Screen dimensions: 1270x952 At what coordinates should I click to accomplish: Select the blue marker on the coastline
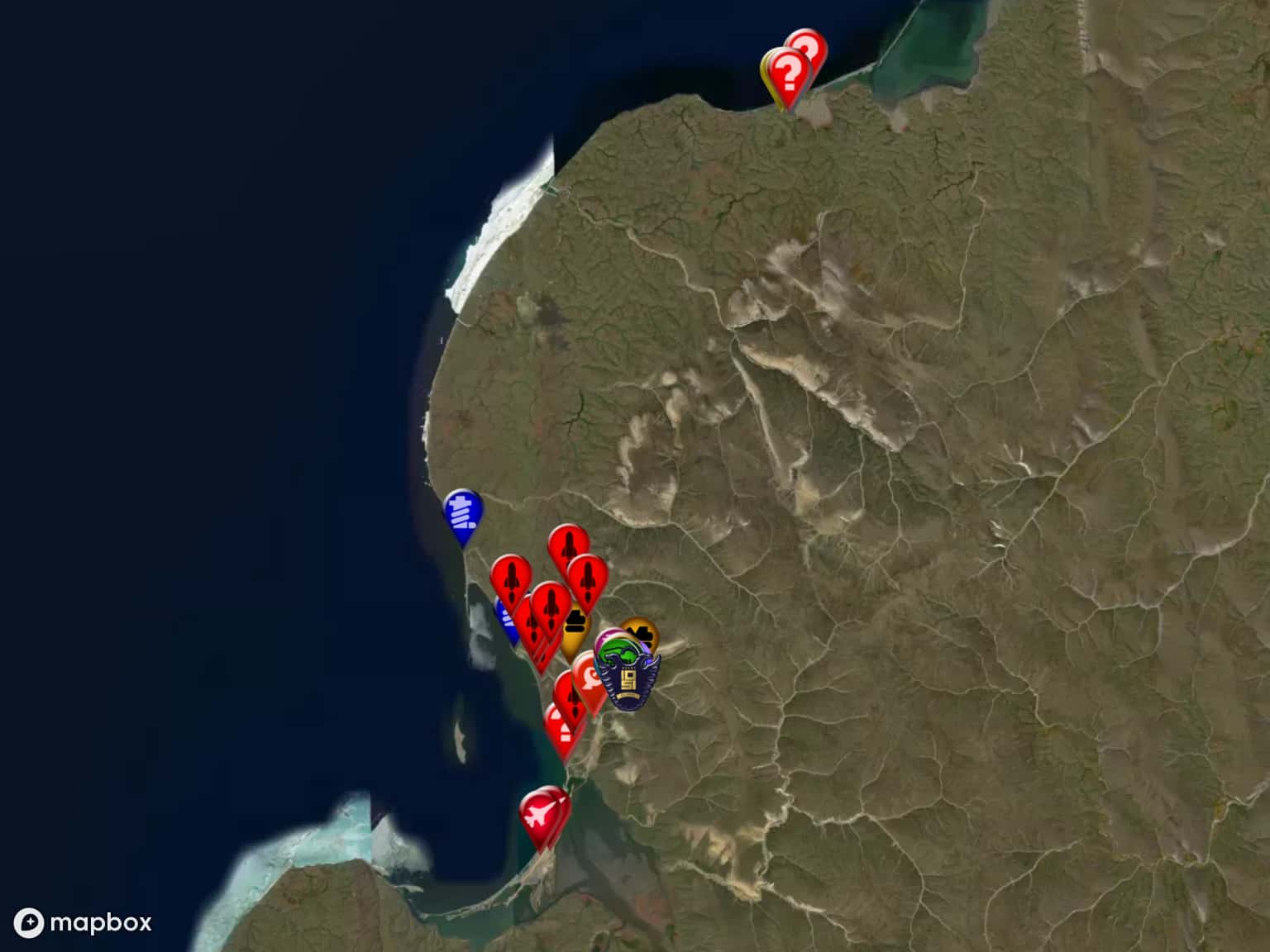point(463,512)
